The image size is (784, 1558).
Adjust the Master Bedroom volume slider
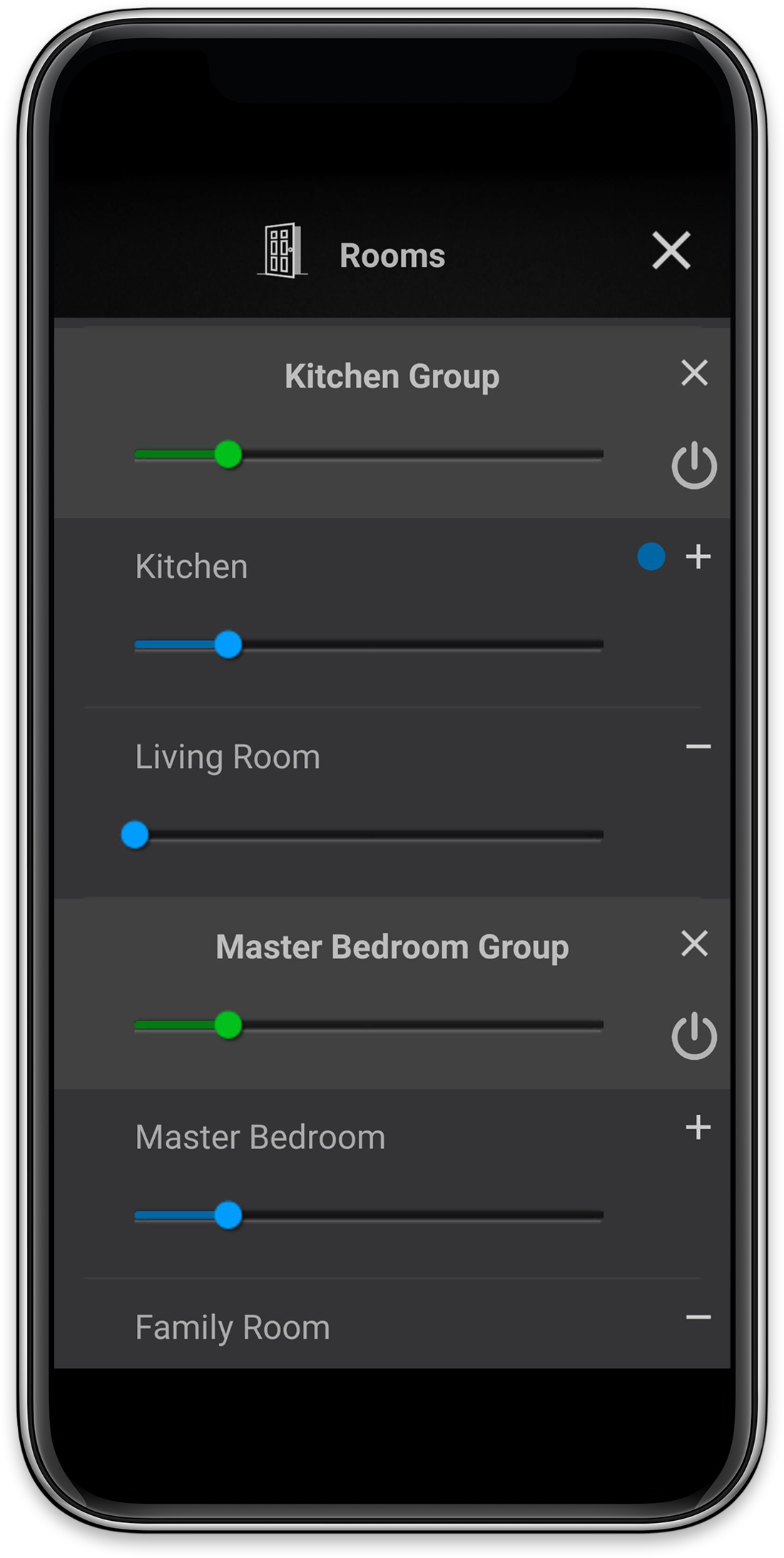(x=369, y=1215)
